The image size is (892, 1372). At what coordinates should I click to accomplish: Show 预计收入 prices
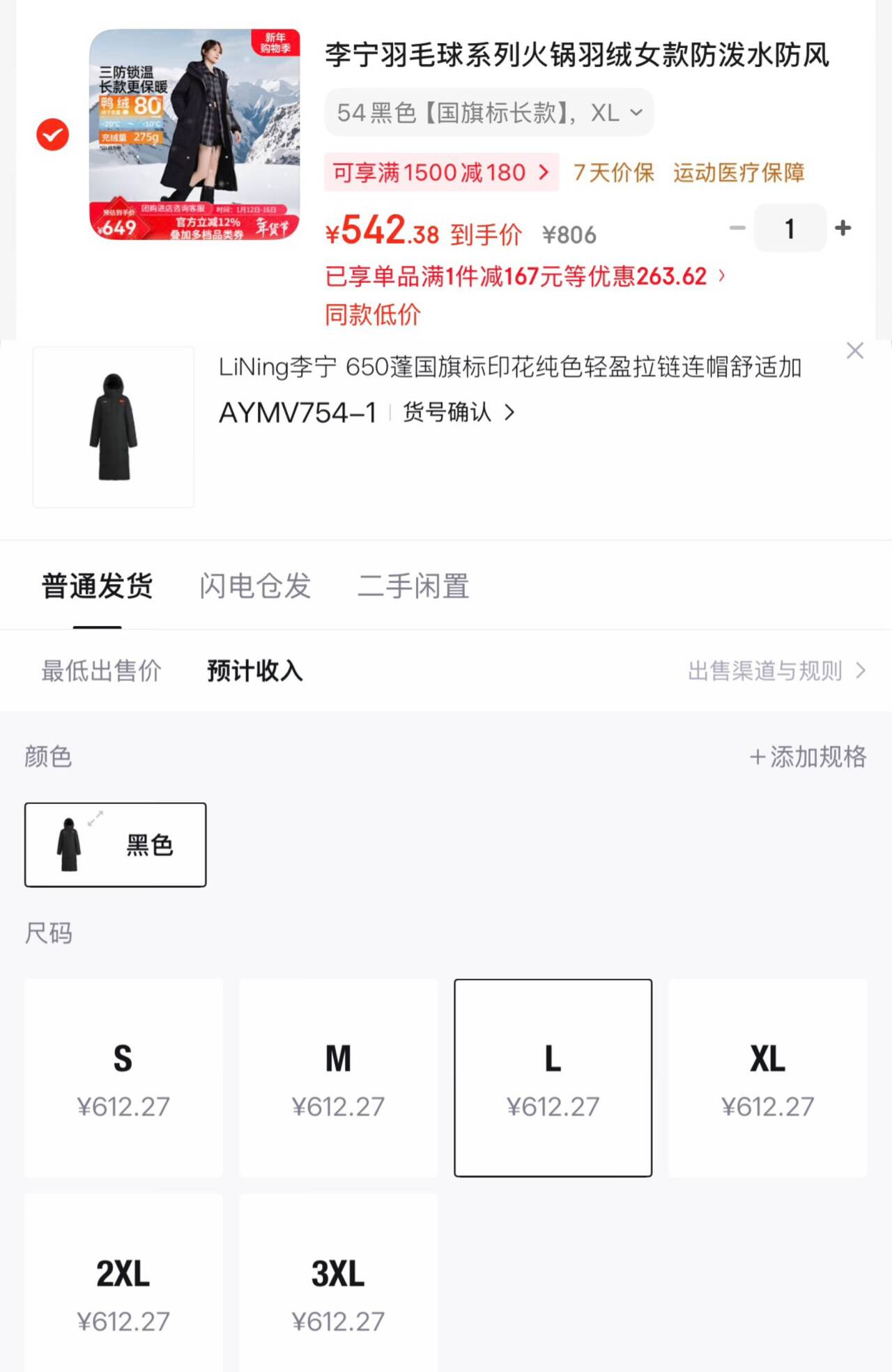pos(255,671)
